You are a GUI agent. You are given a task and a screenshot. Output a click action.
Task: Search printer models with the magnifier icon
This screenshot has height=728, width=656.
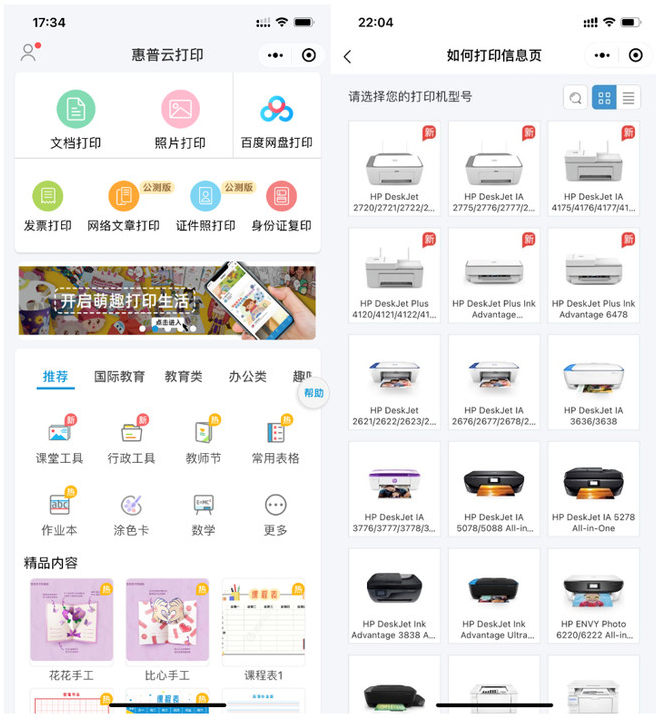(x=575, y=97)
